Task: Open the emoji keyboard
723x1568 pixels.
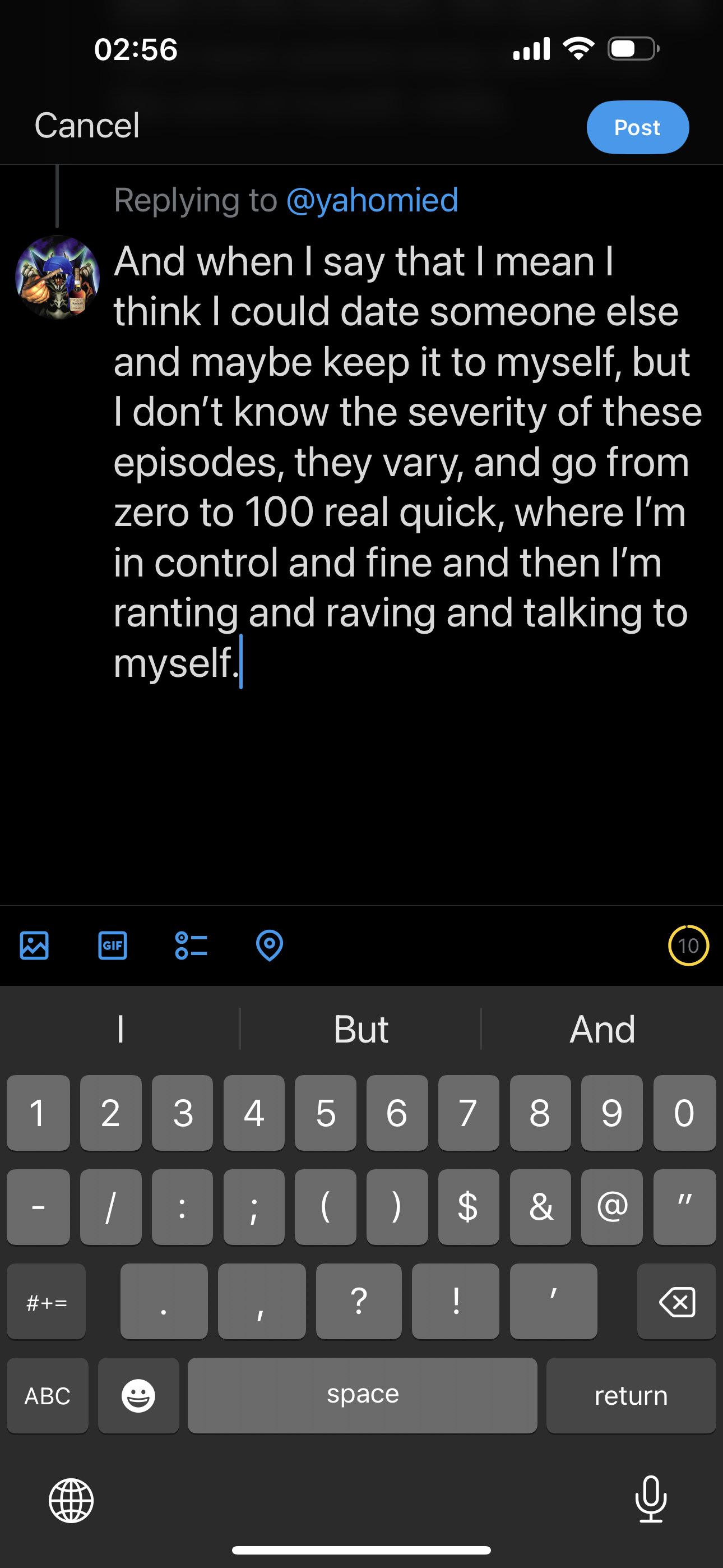Action: click(x=138, y=1395)
